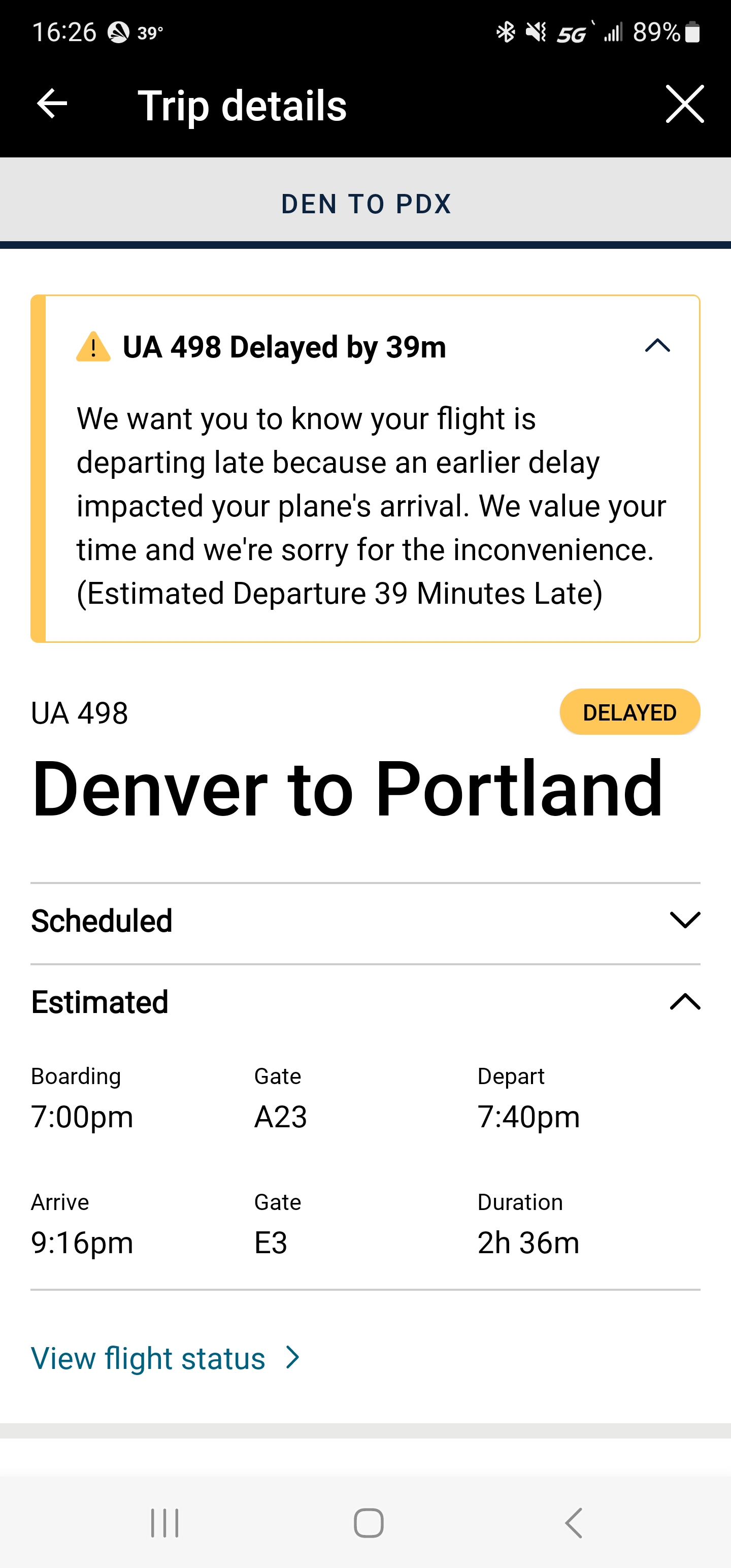Close the Trip details screen
This screenshot has width=731, height=1568.
[x=684, y=104]
